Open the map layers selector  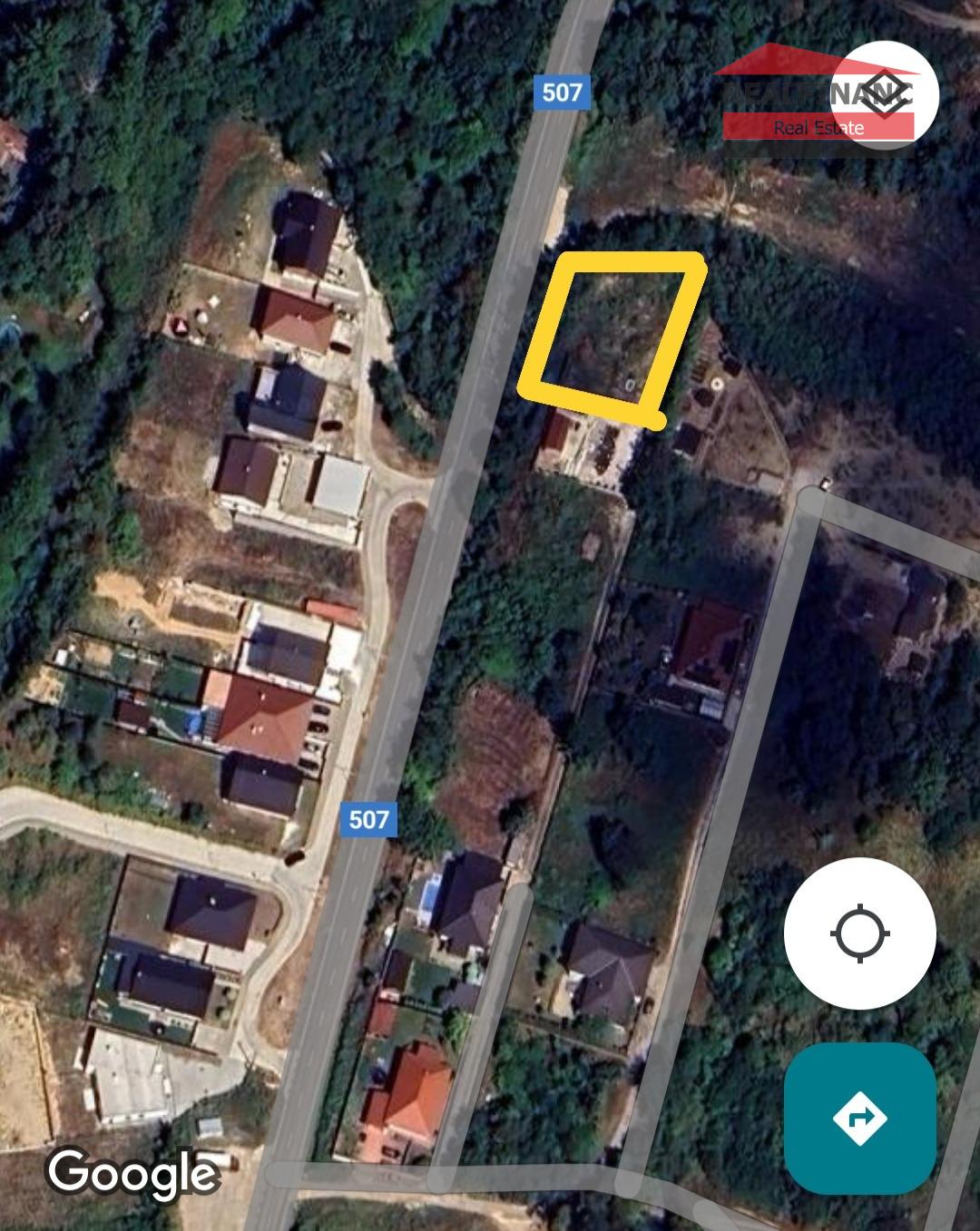884,95
